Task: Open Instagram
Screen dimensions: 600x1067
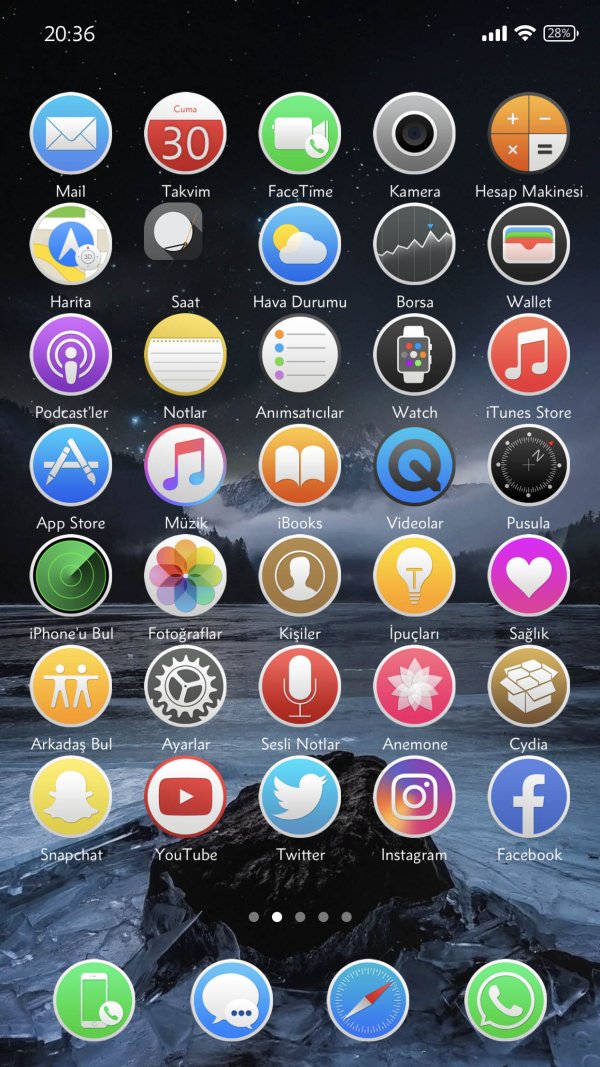Action: coord(414,797)
